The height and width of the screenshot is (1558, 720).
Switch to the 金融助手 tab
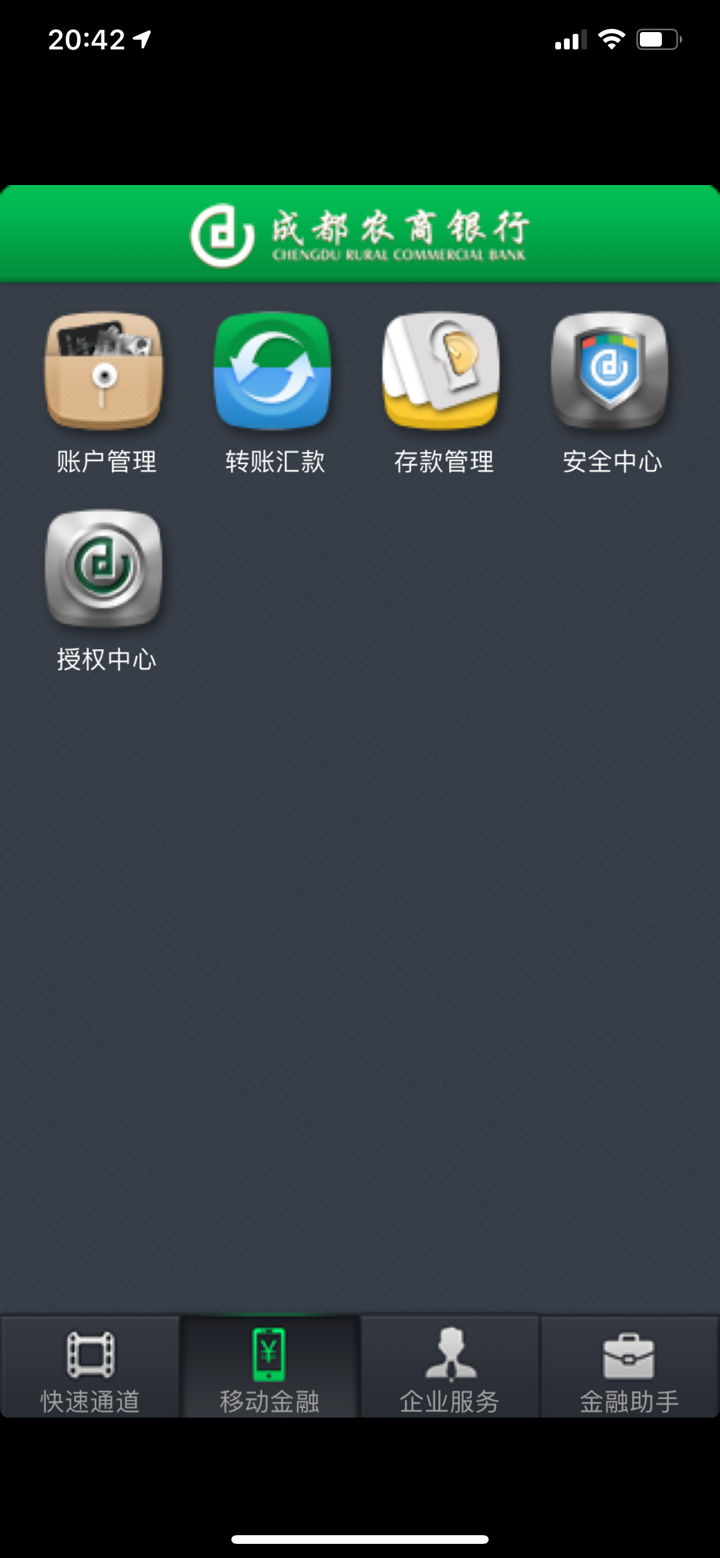pos(629,1368)
